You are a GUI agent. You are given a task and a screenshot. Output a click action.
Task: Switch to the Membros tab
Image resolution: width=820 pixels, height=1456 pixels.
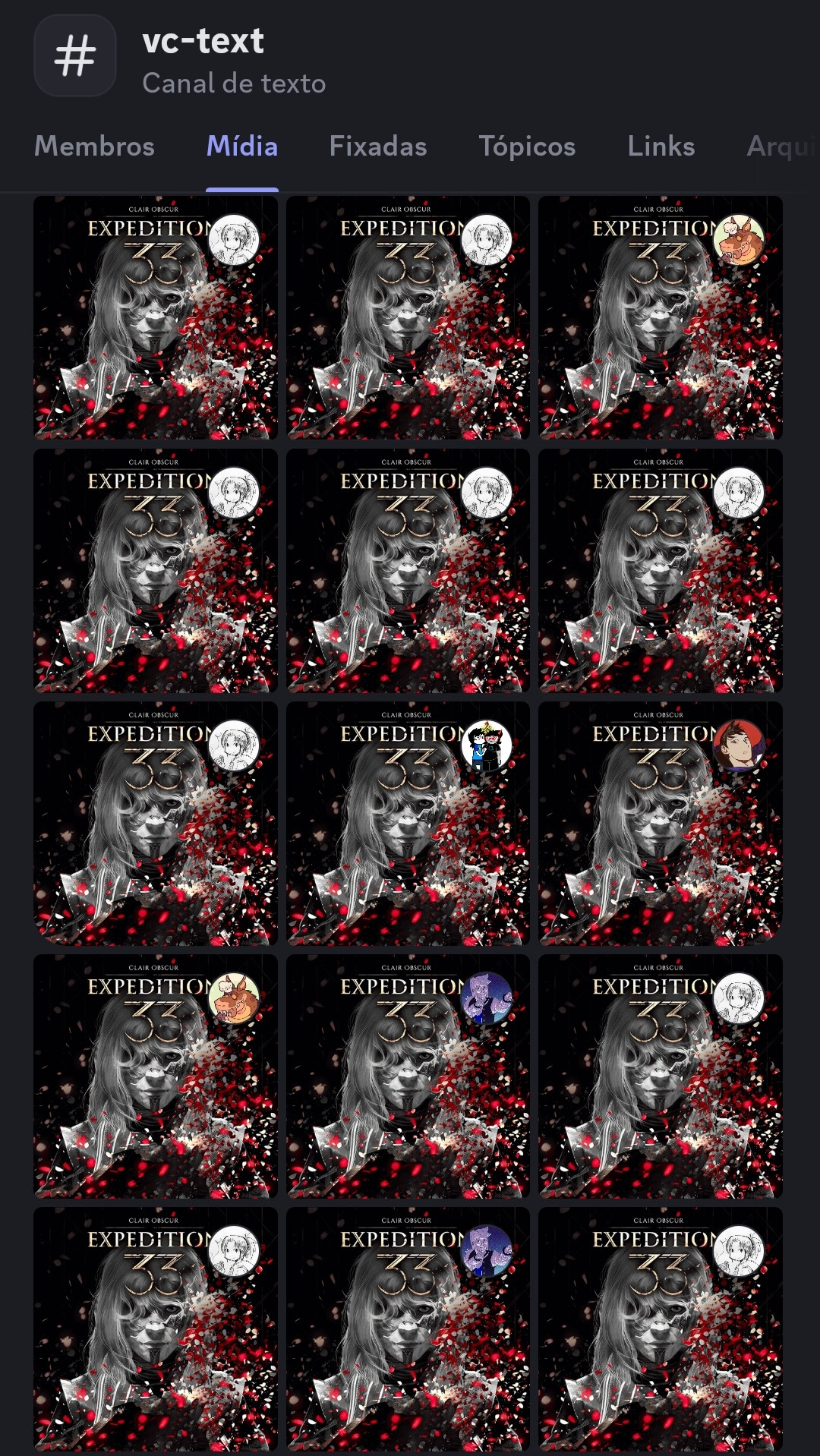click(x=94, y=146)
